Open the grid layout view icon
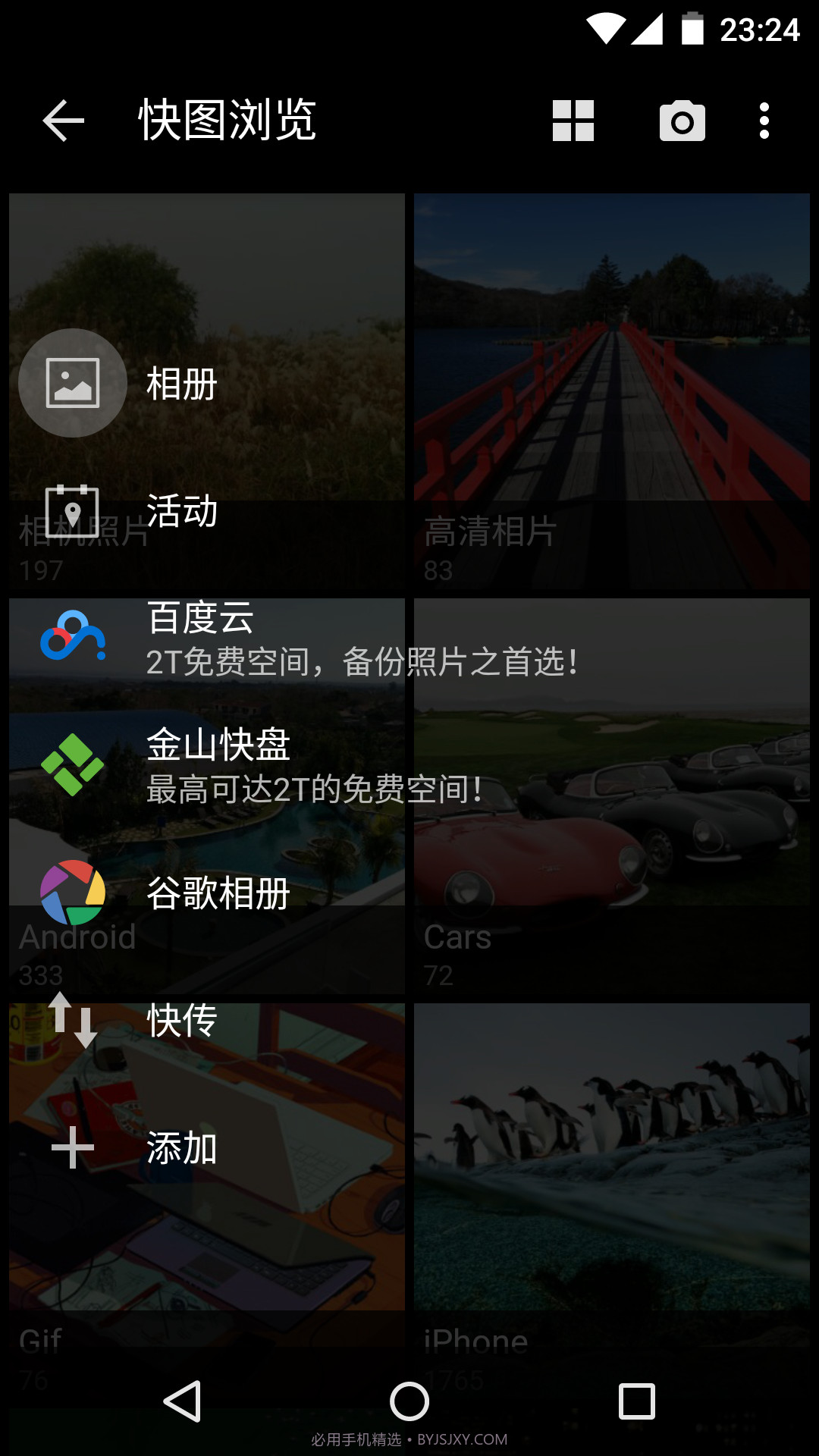Viewport: 819px width, 1456px height. (x=573, y=121)
